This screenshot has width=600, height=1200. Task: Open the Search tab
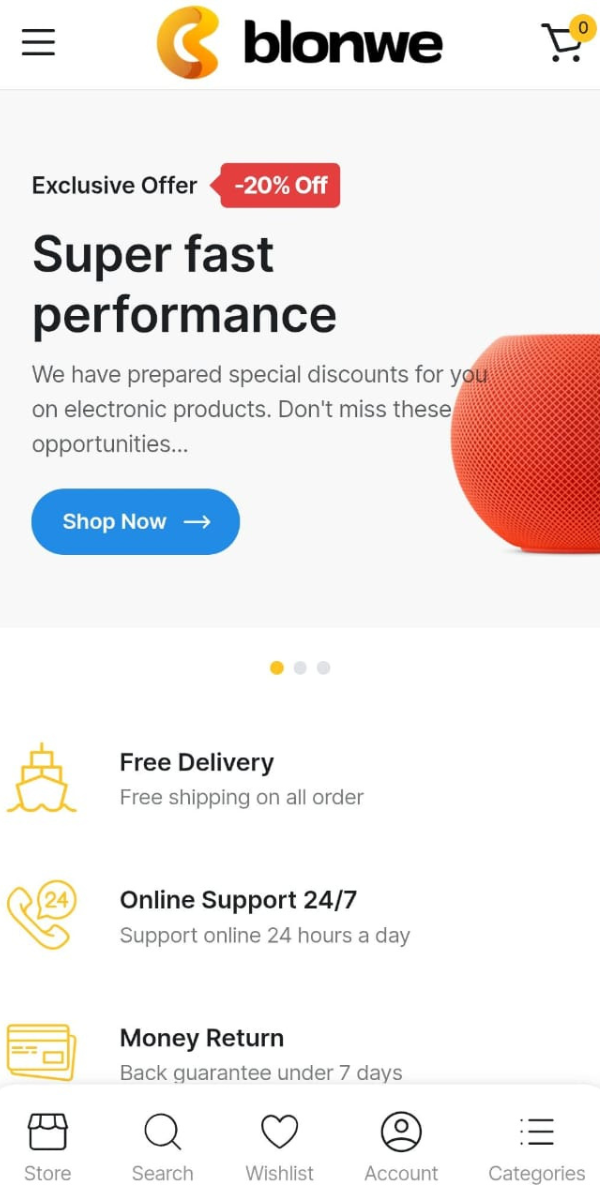[162, 1147]
